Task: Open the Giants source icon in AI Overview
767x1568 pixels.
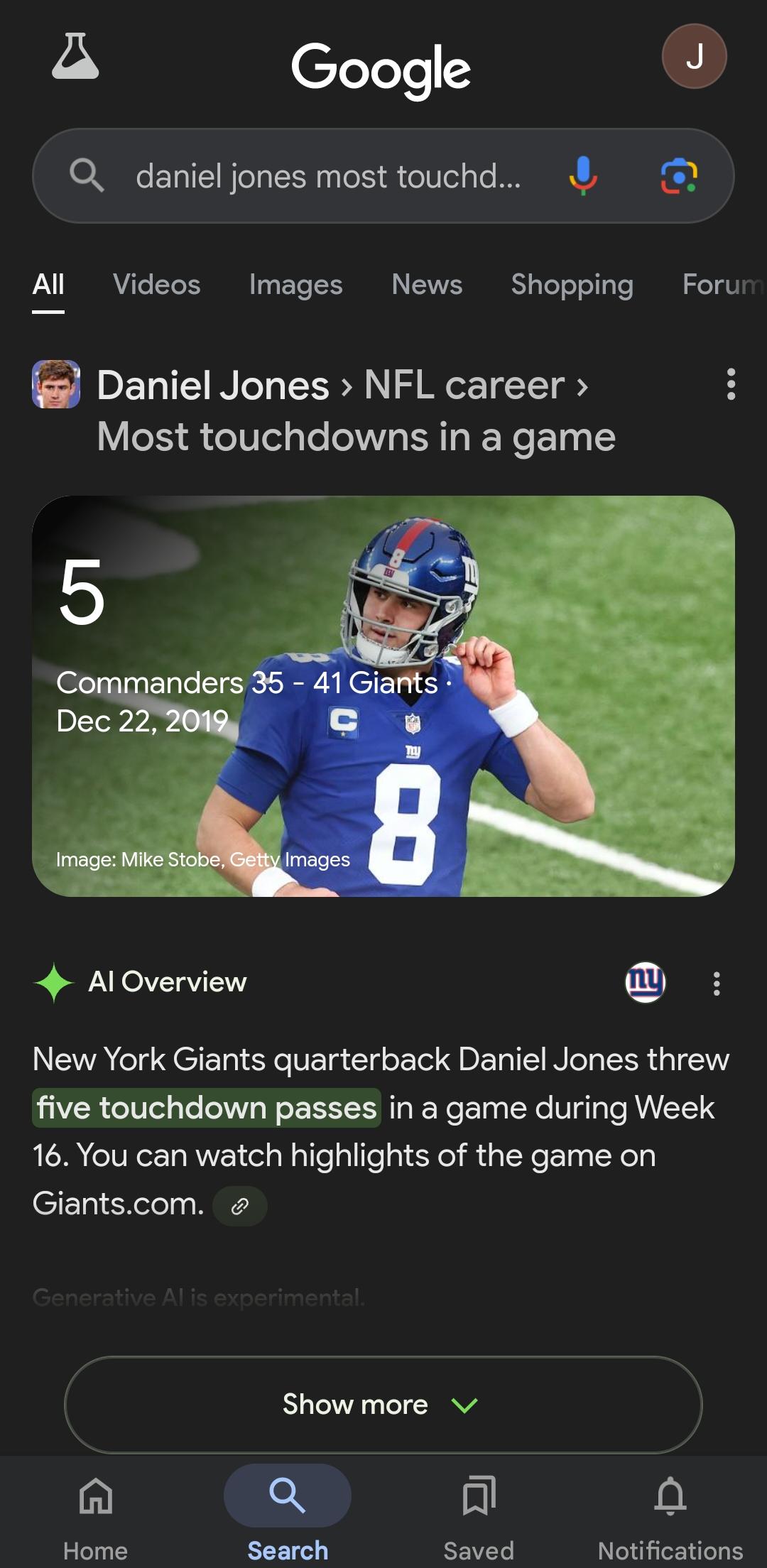Action: tap(645, 983)
